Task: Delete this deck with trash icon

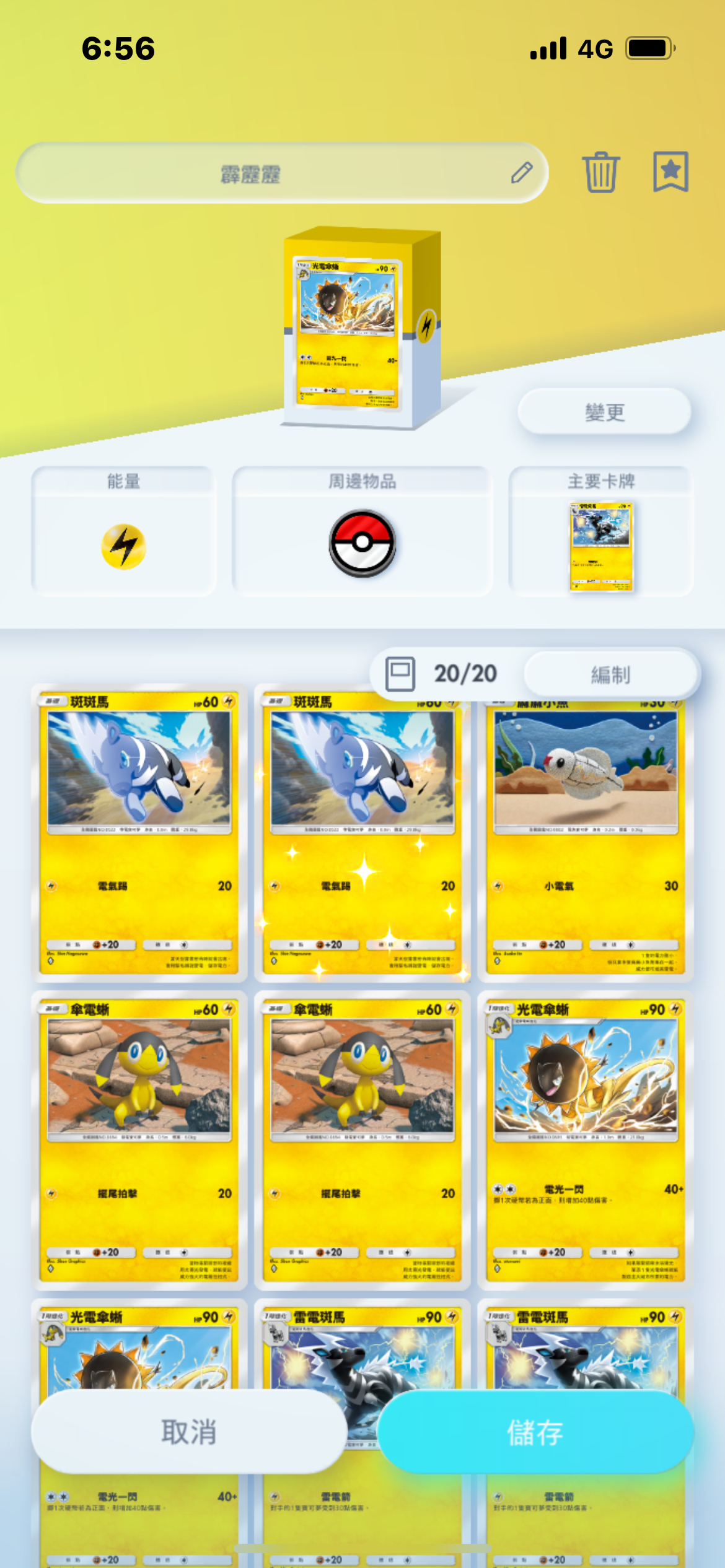Action: click(600, 172)
